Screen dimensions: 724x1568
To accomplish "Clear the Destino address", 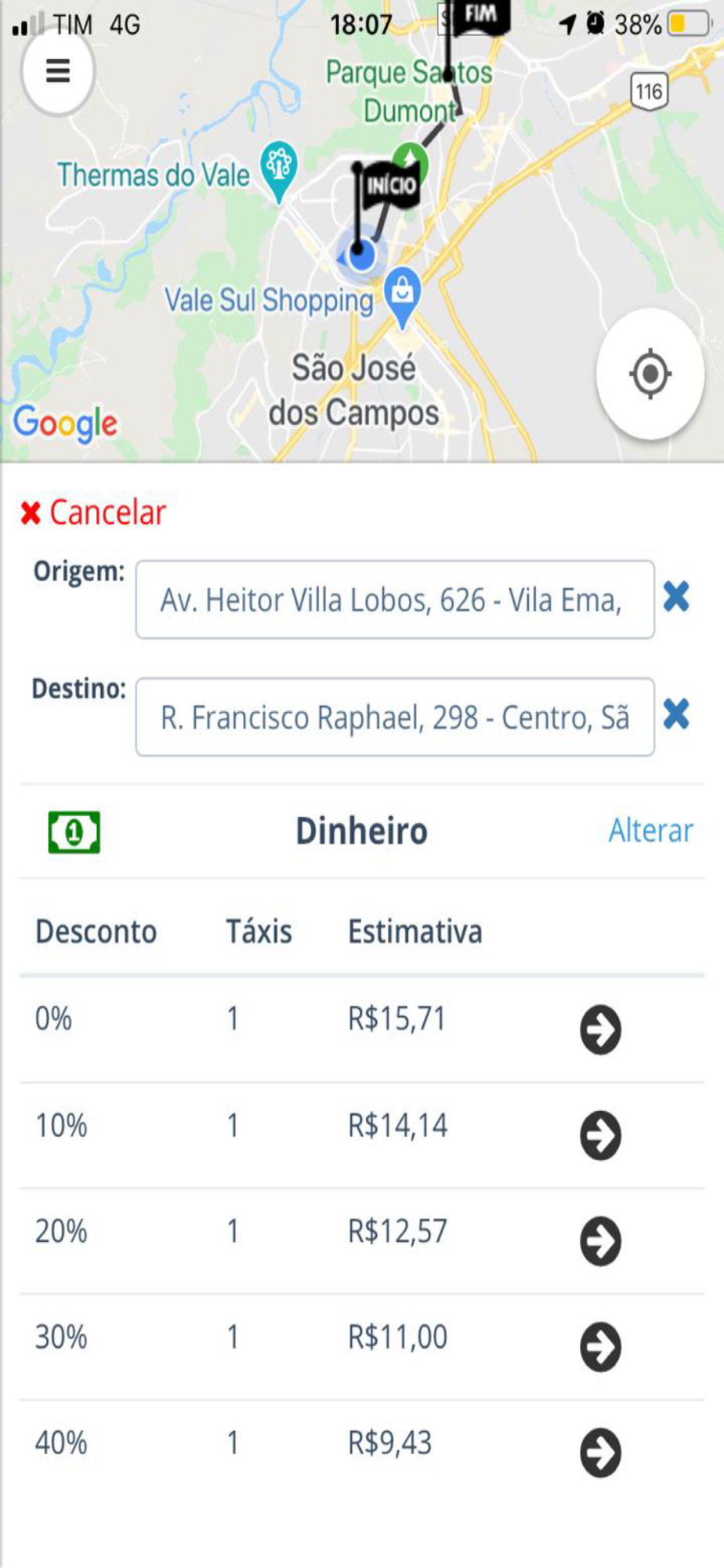I will coord(676,715).
